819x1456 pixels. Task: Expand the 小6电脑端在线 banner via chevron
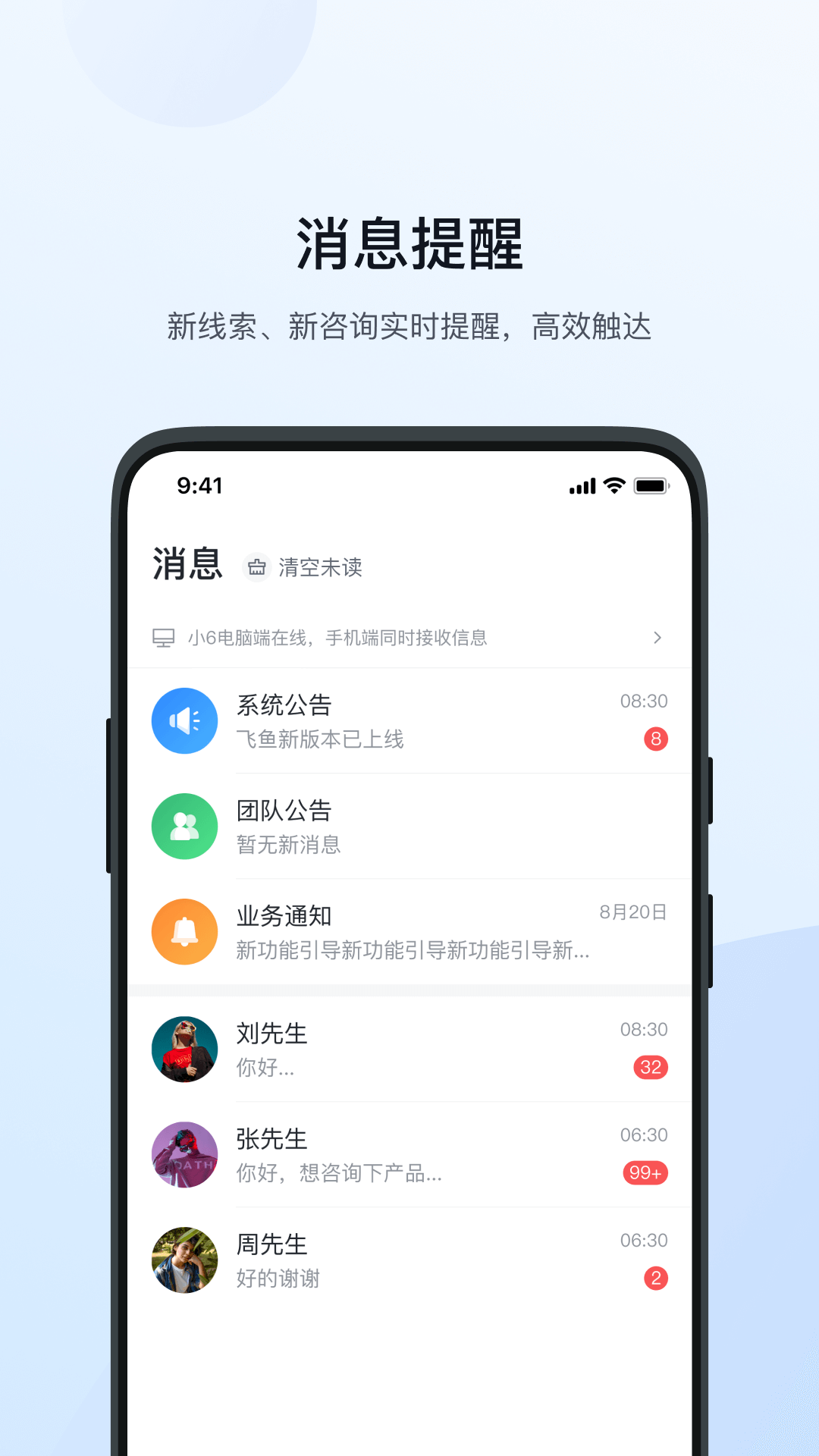[x=657, y=638]
